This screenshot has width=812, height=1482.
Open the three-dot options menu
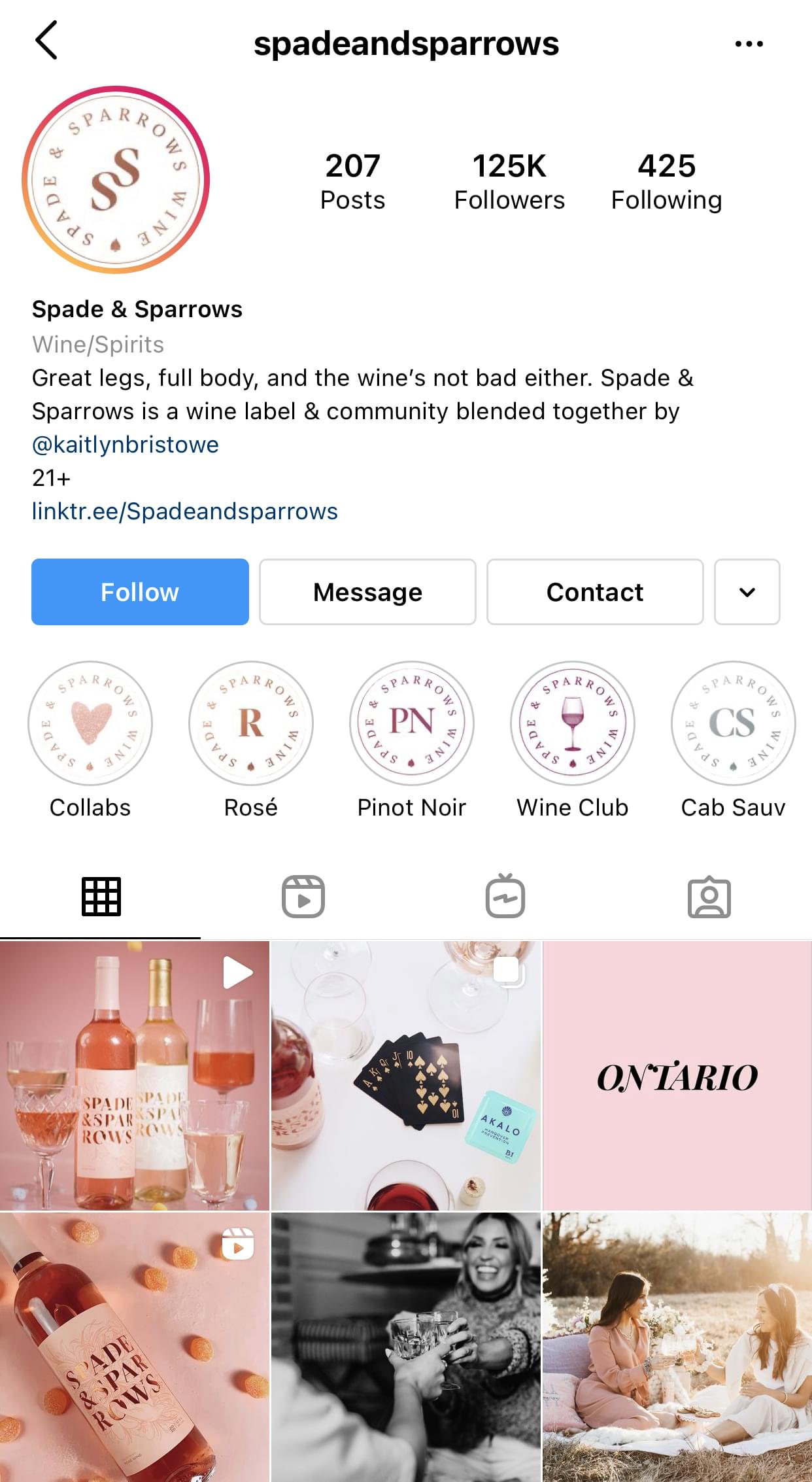[x=749, y=44]
